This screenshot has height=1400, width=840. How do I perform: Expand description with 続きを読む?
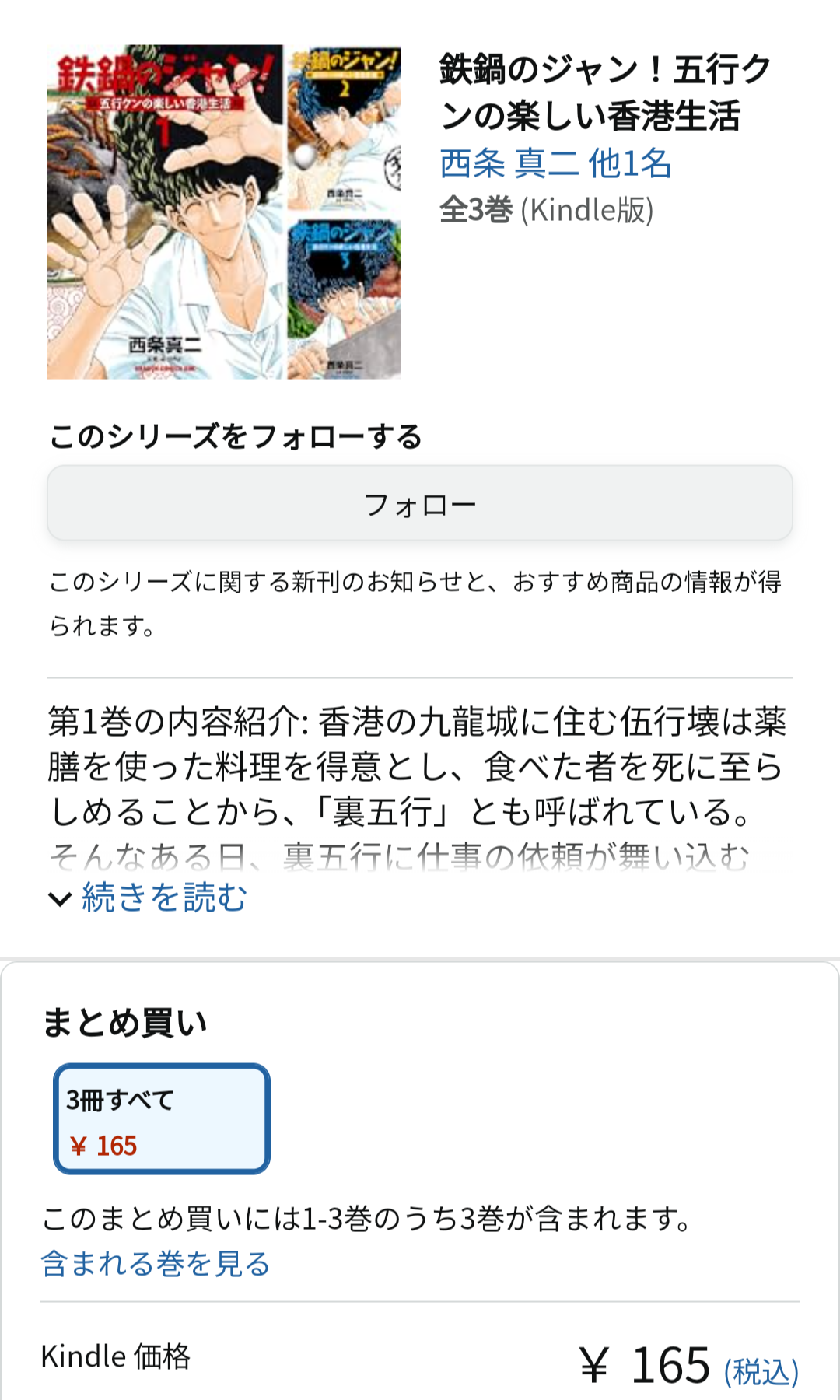tap(163, 898)
